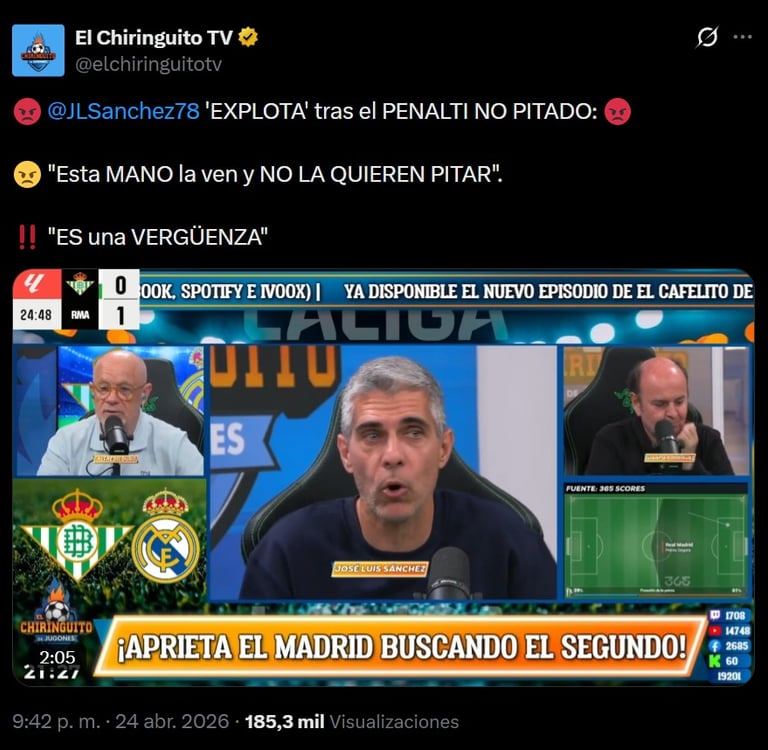
Task: Open the El Chiringuito TV account name
Action: point(153,38)
